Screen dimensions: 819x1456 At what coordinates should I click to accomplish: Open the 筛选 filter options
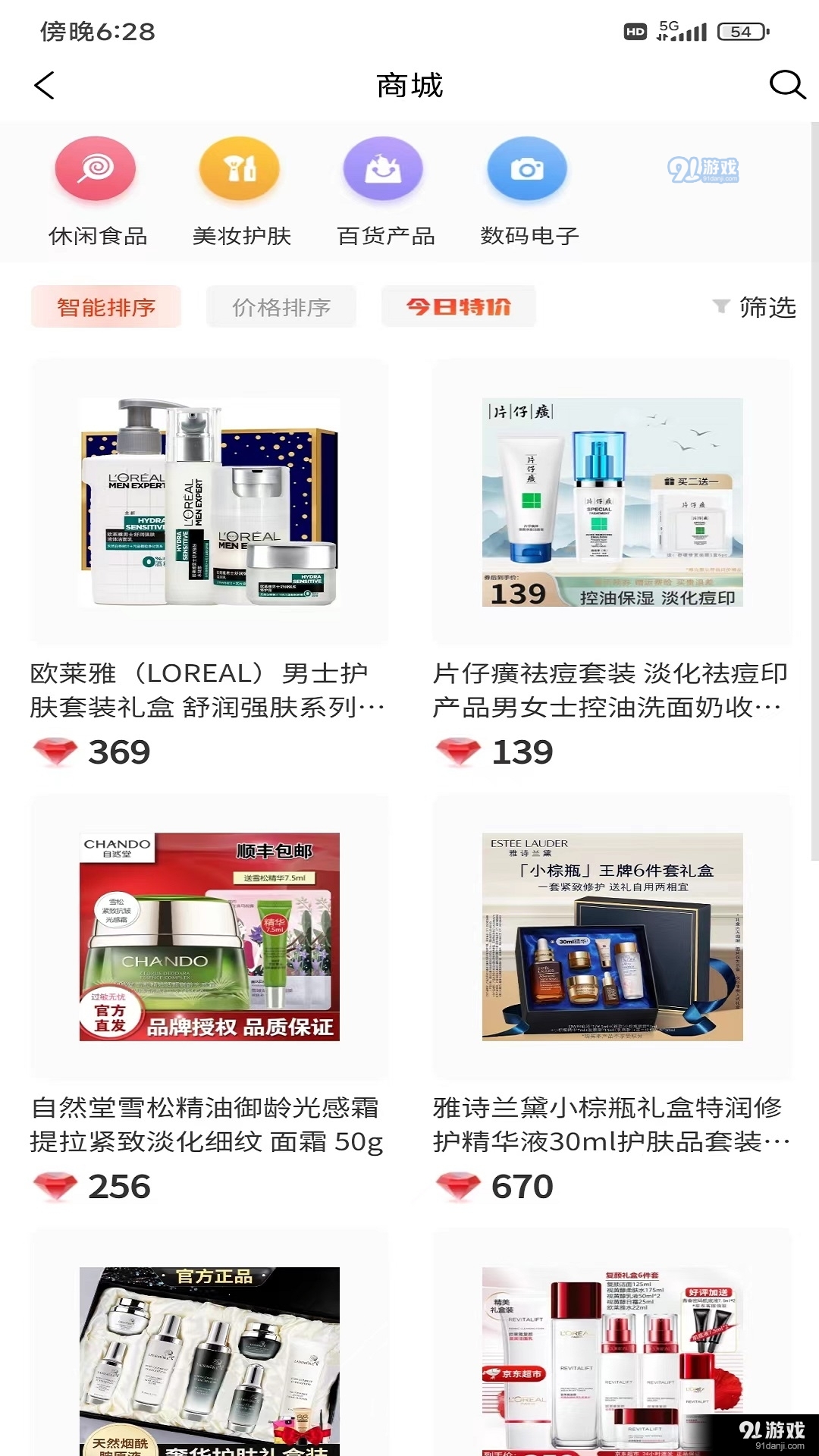[755, 307]
